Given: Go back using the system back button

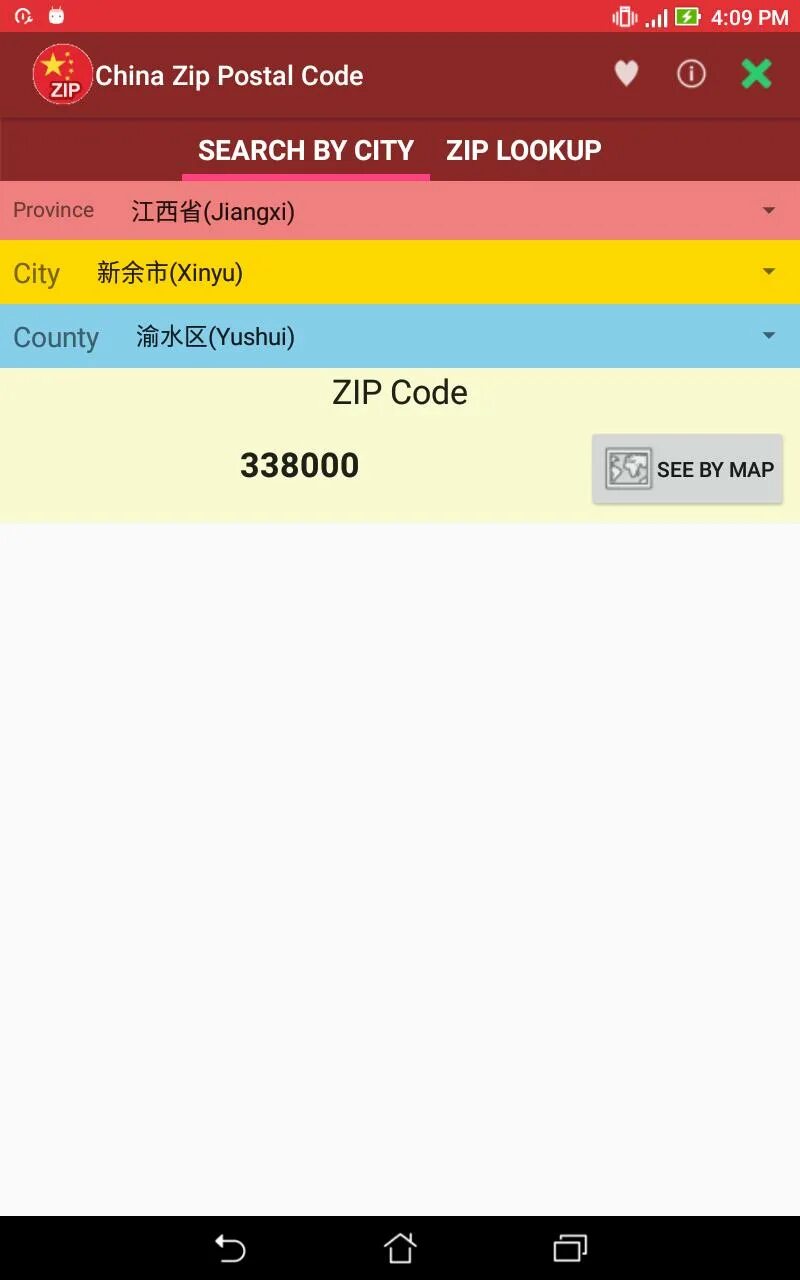Looking at the screenshot, I should 230,1248.
